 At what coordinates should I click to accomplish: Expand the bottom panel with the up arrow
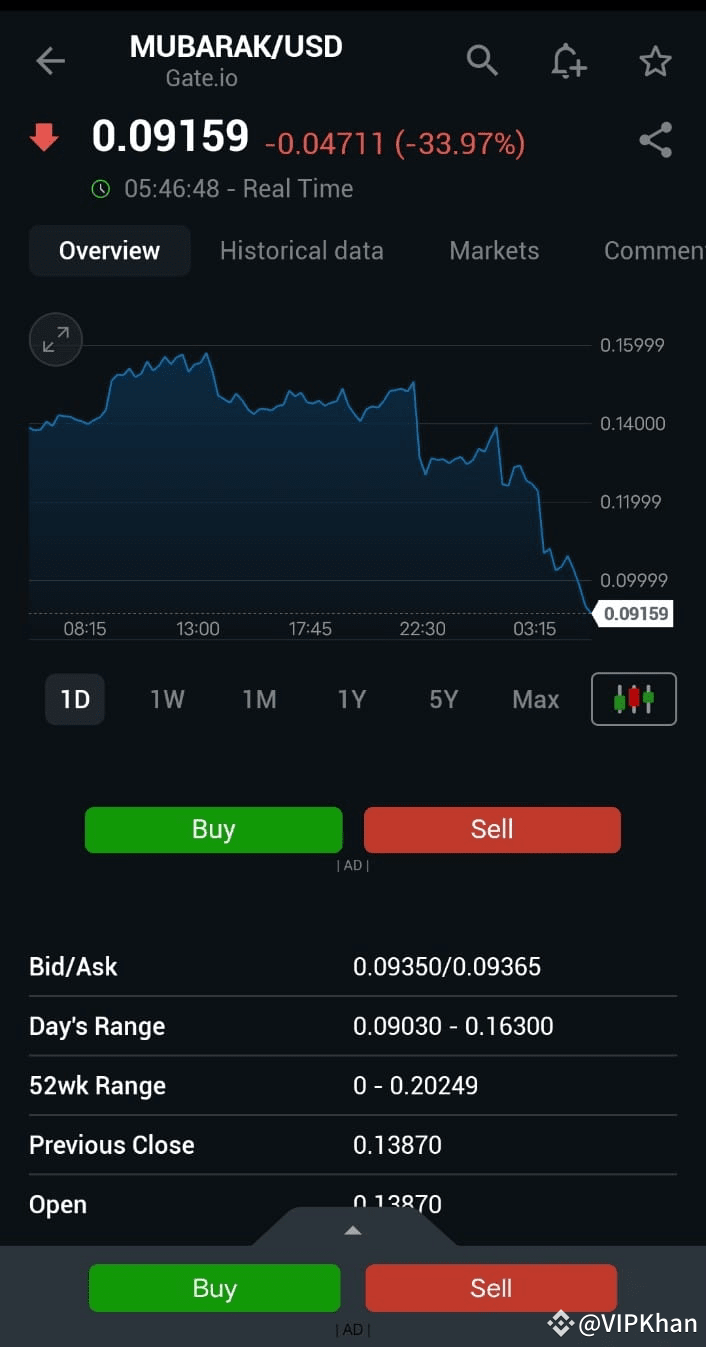click(353, 1231)
